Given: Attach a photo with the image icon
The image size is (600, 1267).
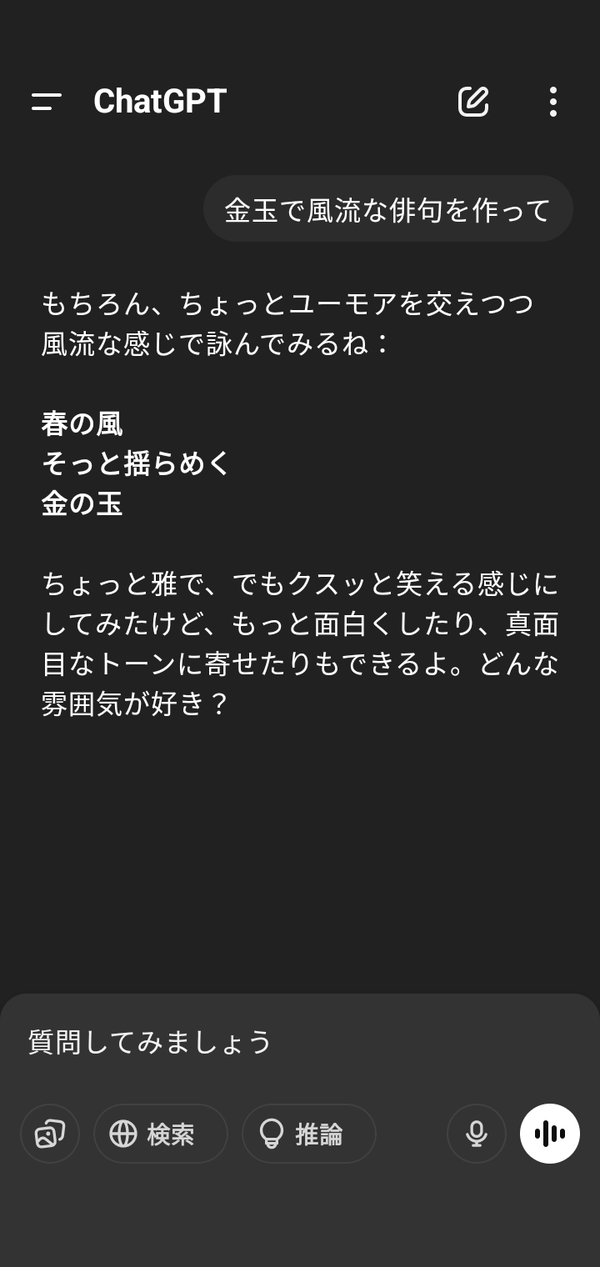Looking at the screenshot, I should (x=50, y=1133).
